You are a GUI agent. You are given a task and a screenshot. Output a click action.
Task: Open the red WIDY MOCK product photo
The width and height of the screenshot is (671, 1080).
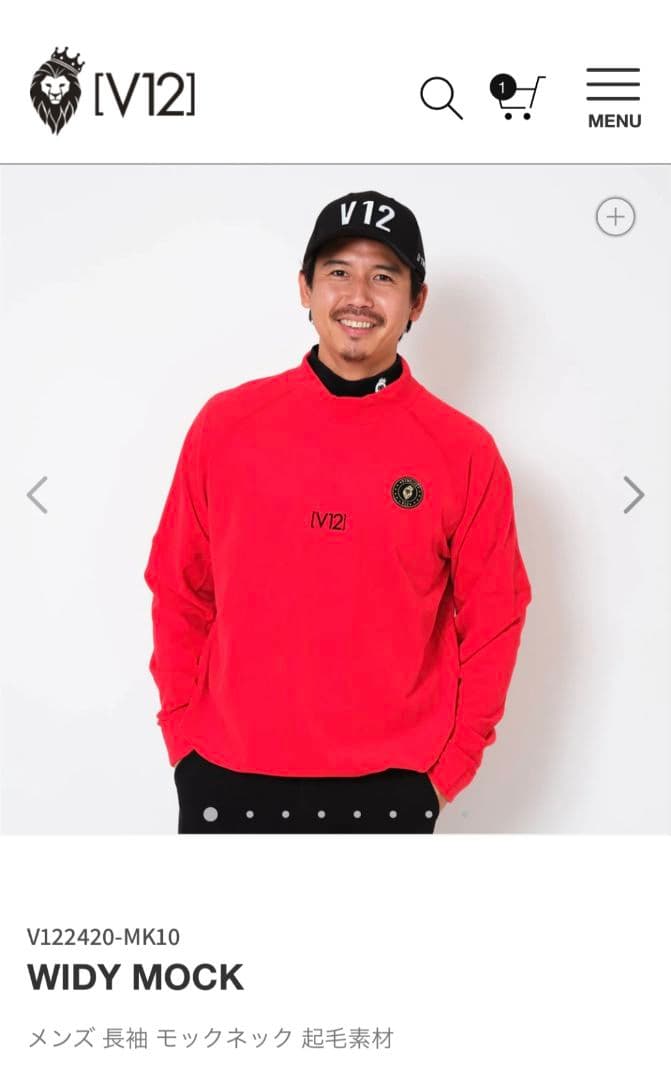click(338, 560)
